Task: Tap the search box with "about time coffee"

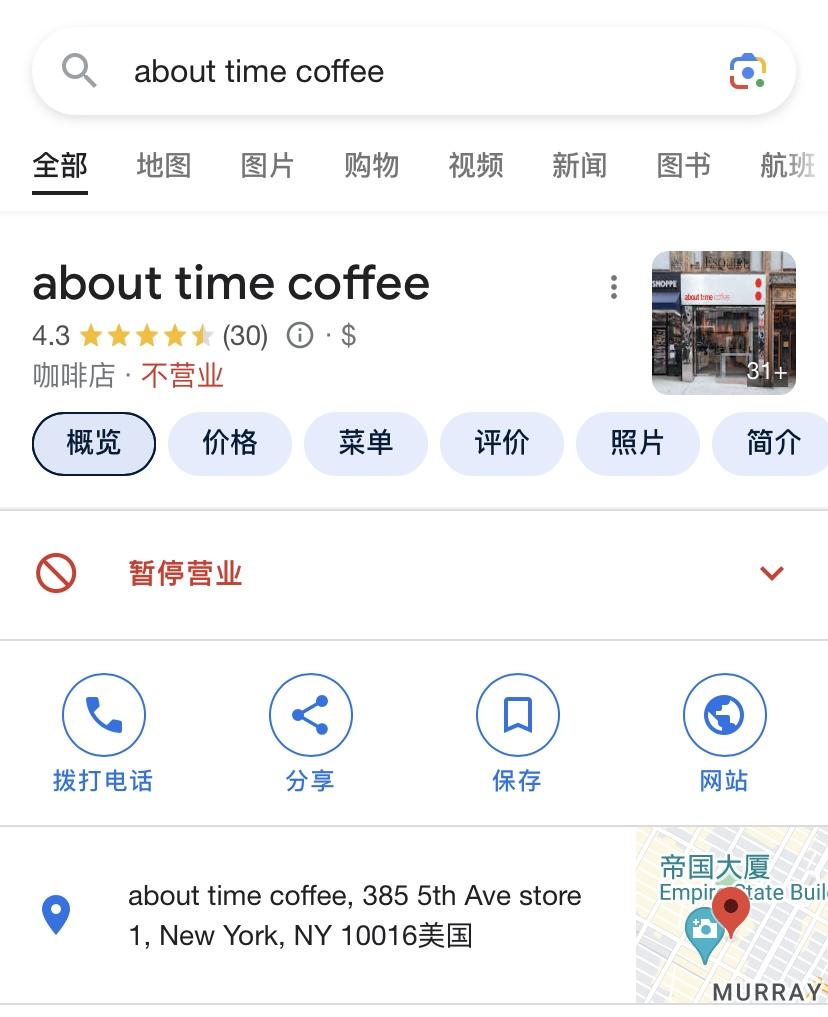Action: [x=400, y=72]
